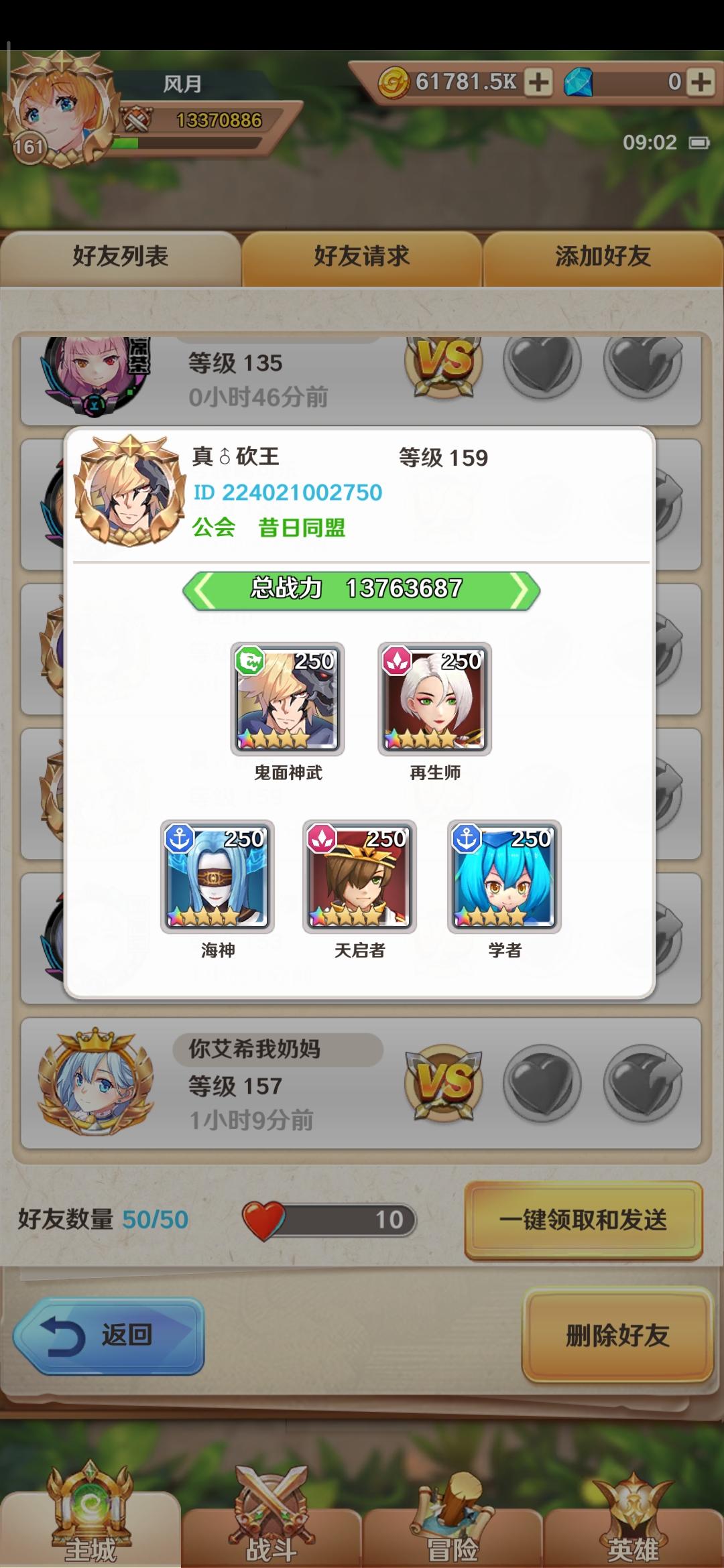Open the 添加好友 tab
The width and height of the screenshot is (724, 1568).
pyautogui.click(x=603, y=257)
